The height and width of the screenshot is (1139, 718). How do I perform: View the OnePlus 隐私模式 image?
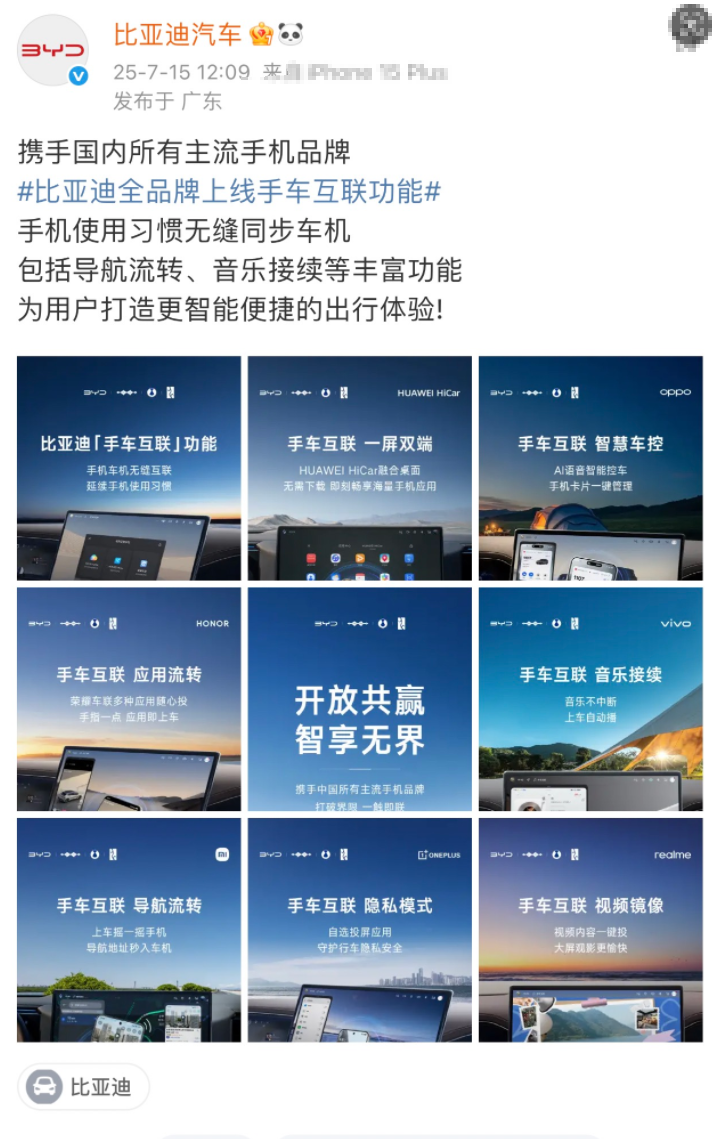click(360, 930)
